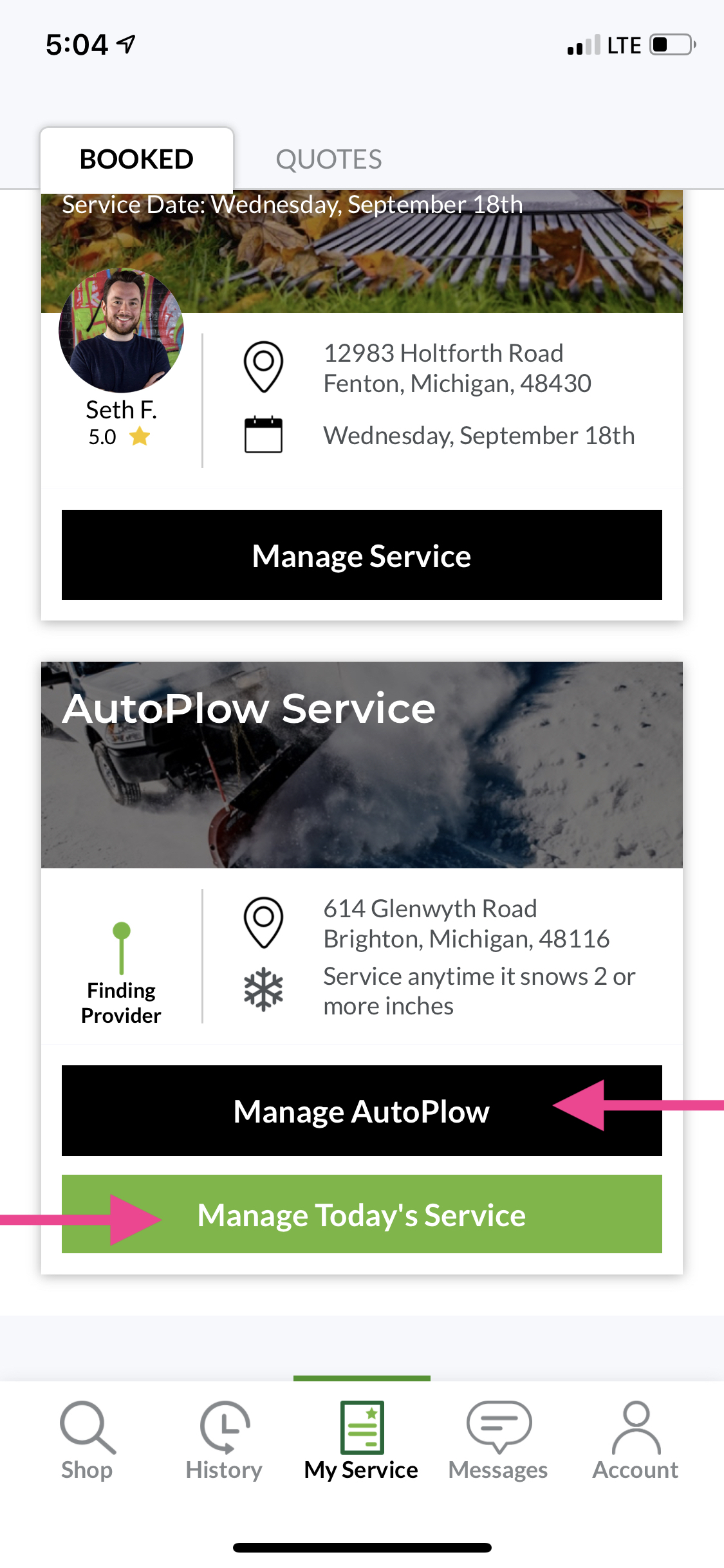Open Manage AutoPlow

click(x=362, y=1110)
